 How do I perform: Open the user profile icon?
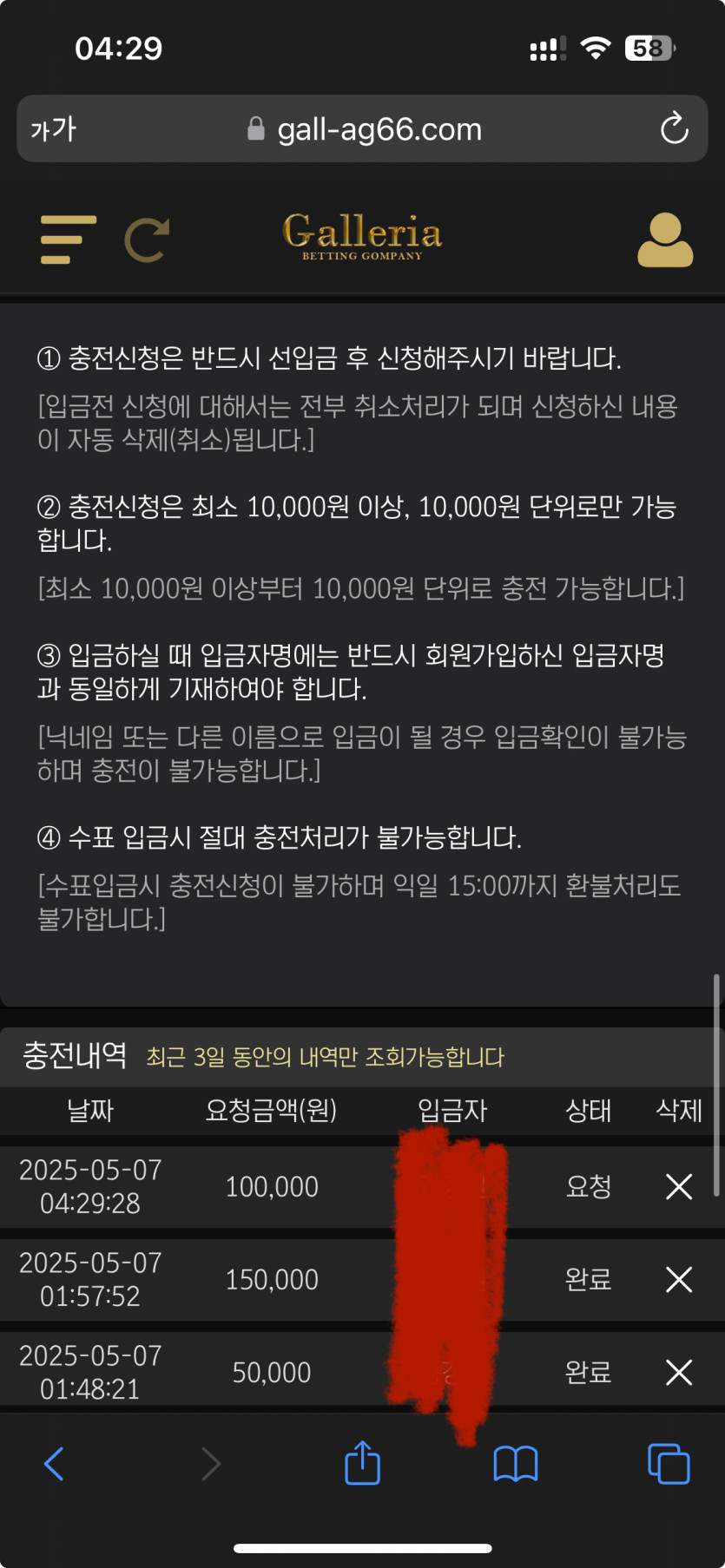tap(665, 239)
